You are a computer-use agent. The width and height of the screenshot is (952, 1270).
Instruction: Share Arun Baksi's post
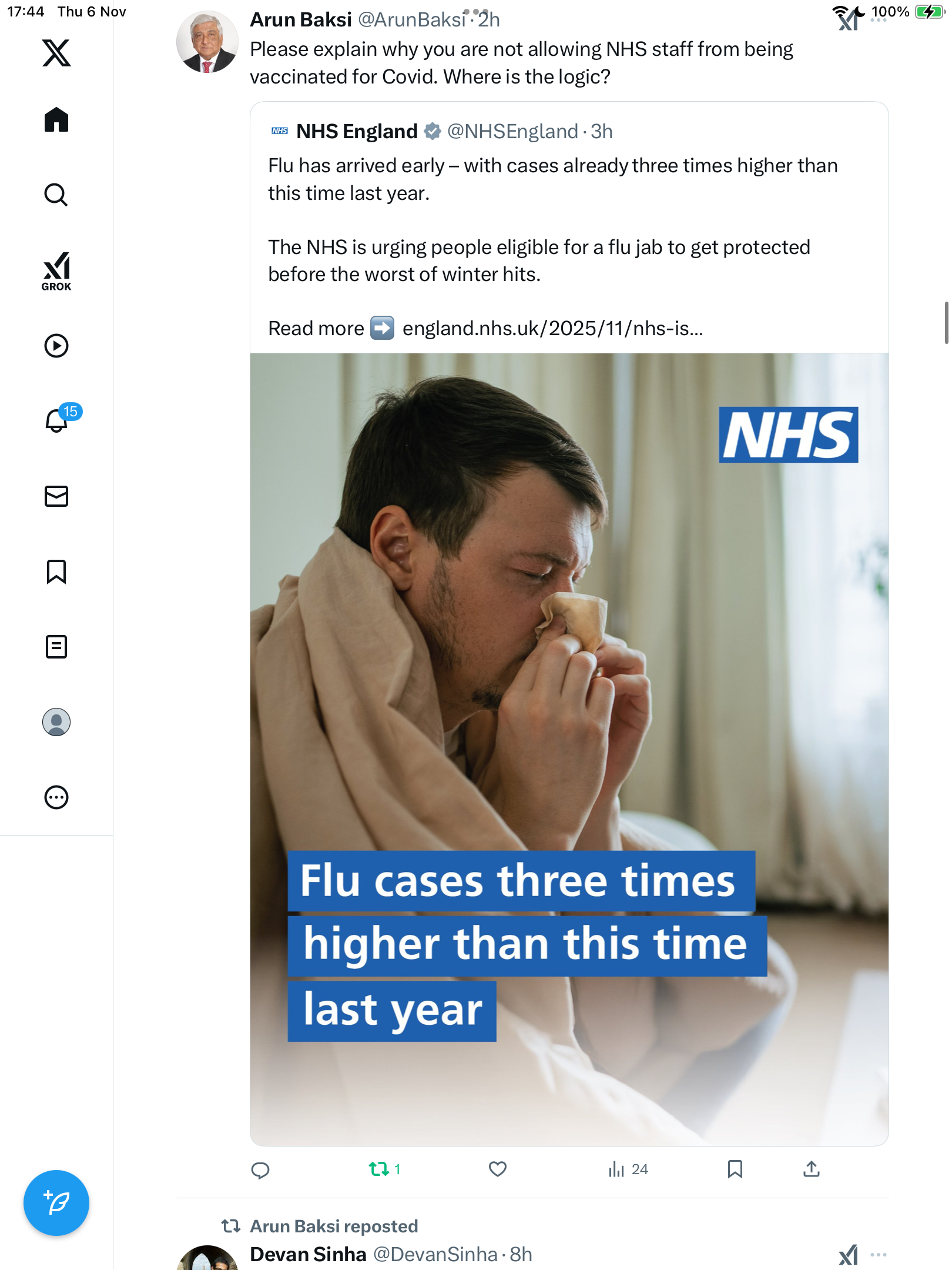(x=811, y=1169)
